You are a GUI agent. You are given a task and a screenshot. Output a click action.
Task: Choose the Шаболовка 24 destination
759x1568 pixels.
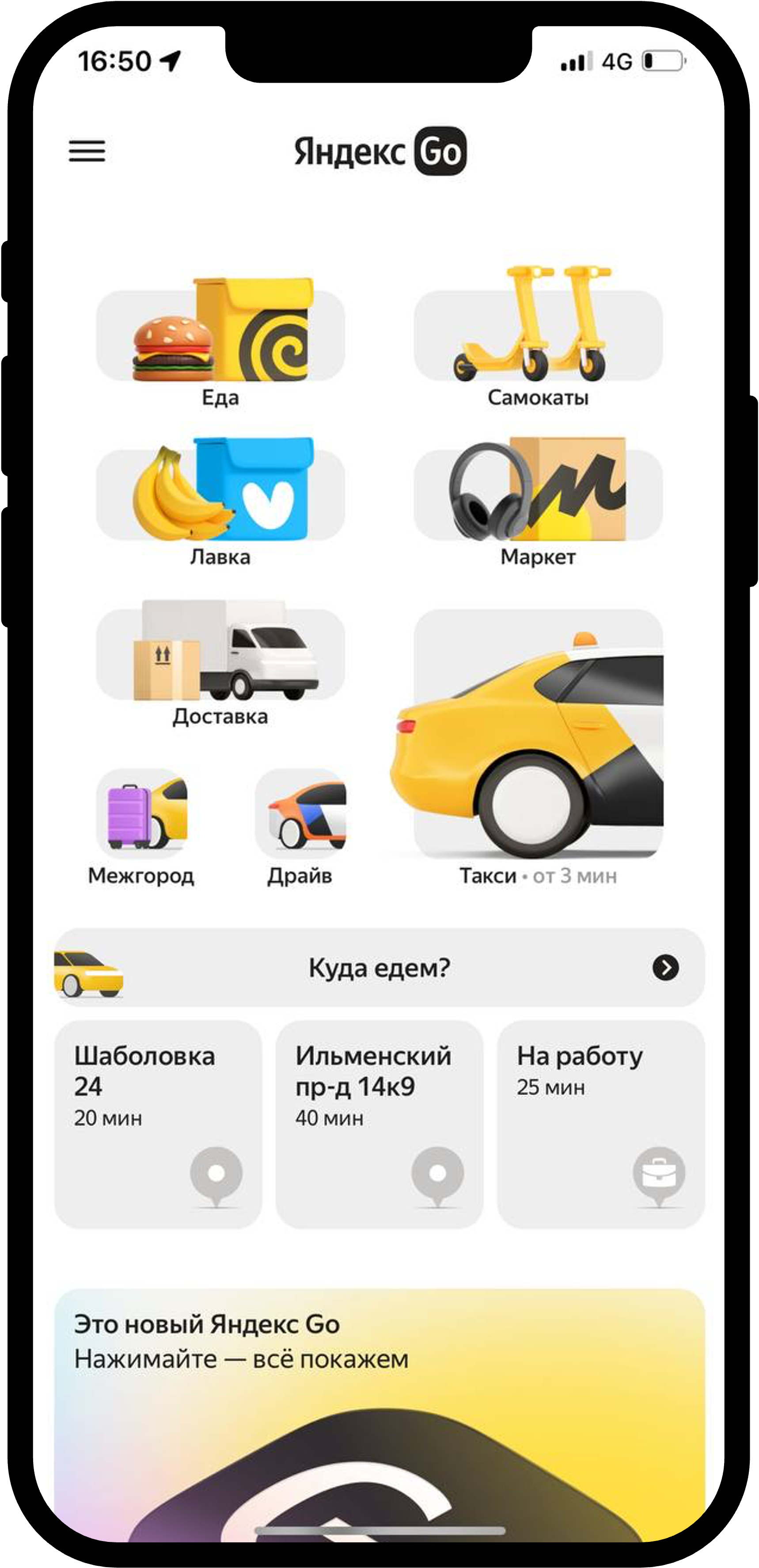tap(158, 1124)
